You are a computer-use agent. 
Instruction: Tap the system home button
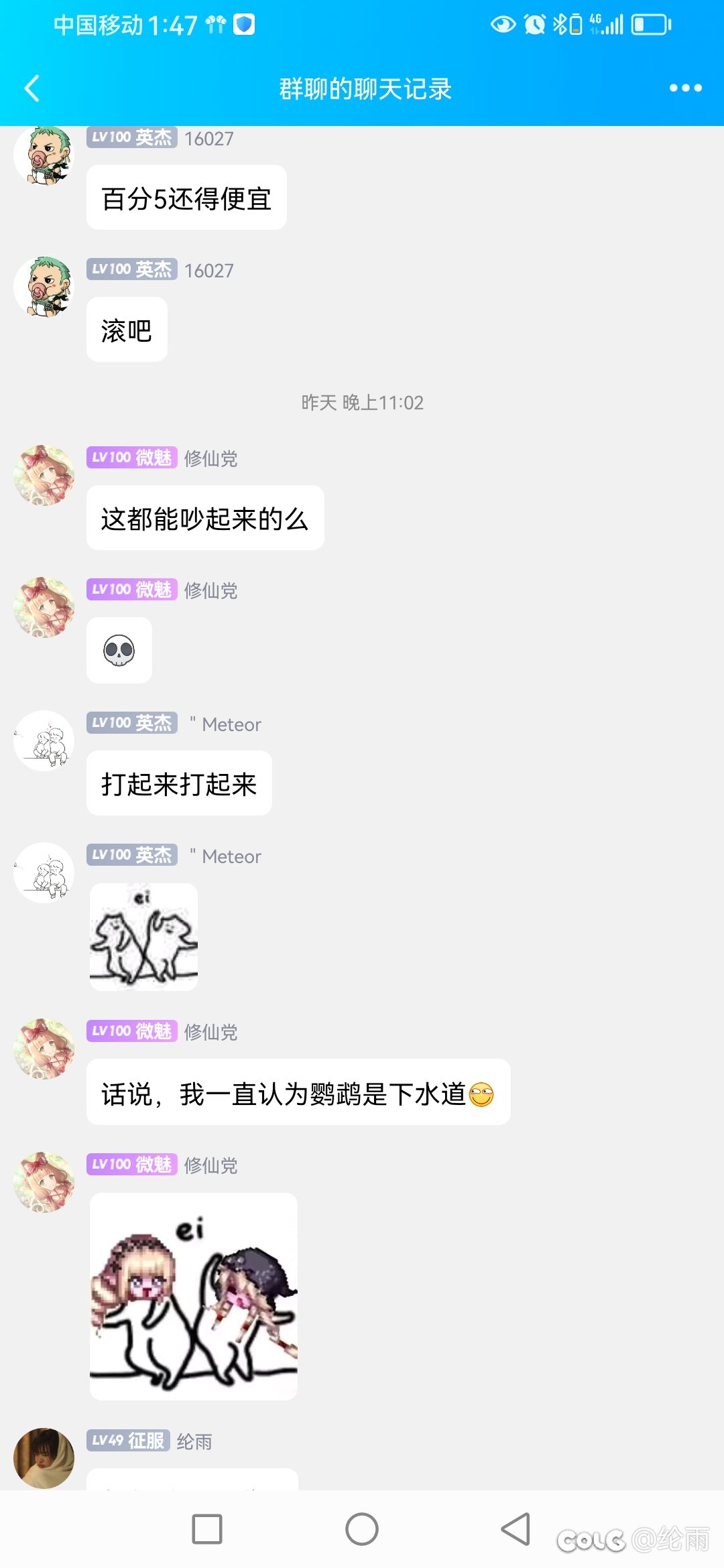tap(362, 1529)
